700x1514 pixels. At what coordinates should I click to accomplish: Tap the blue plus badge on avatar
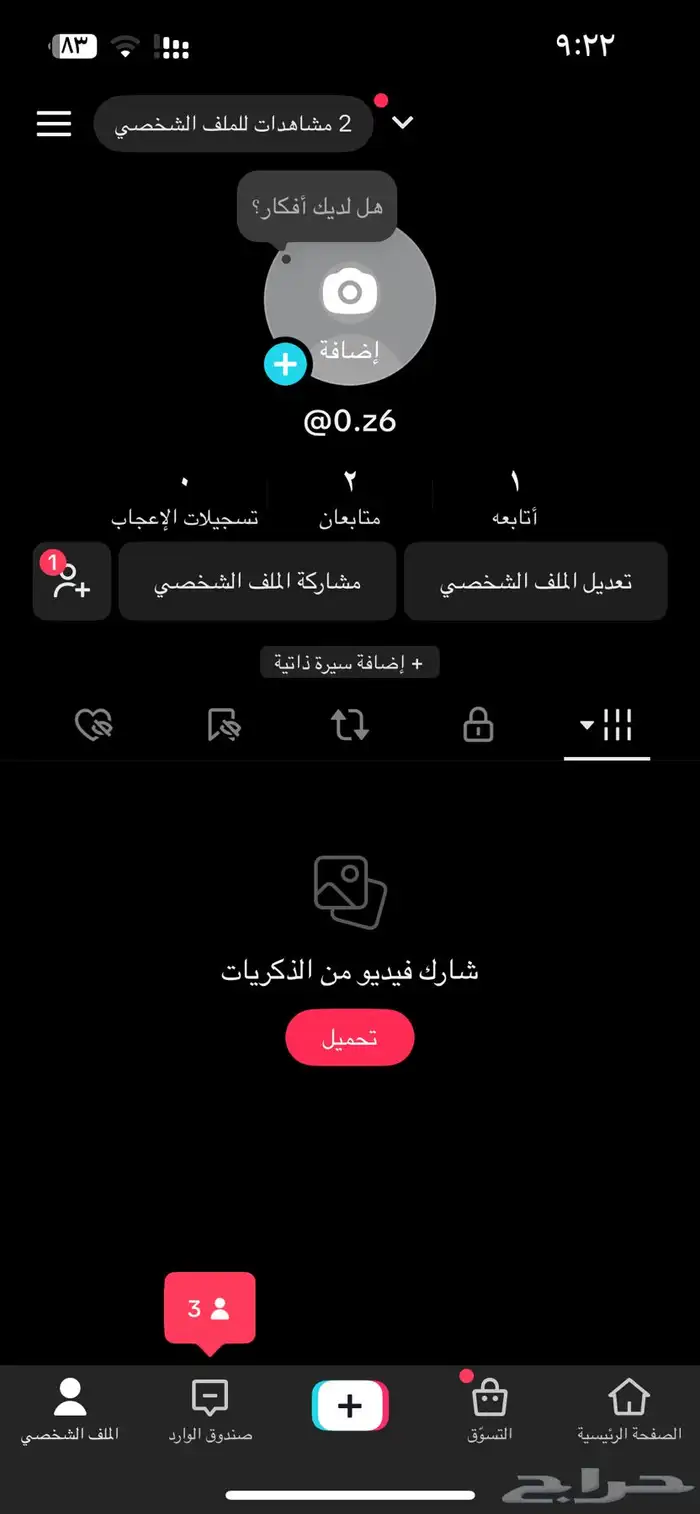(x=285, y=364)
